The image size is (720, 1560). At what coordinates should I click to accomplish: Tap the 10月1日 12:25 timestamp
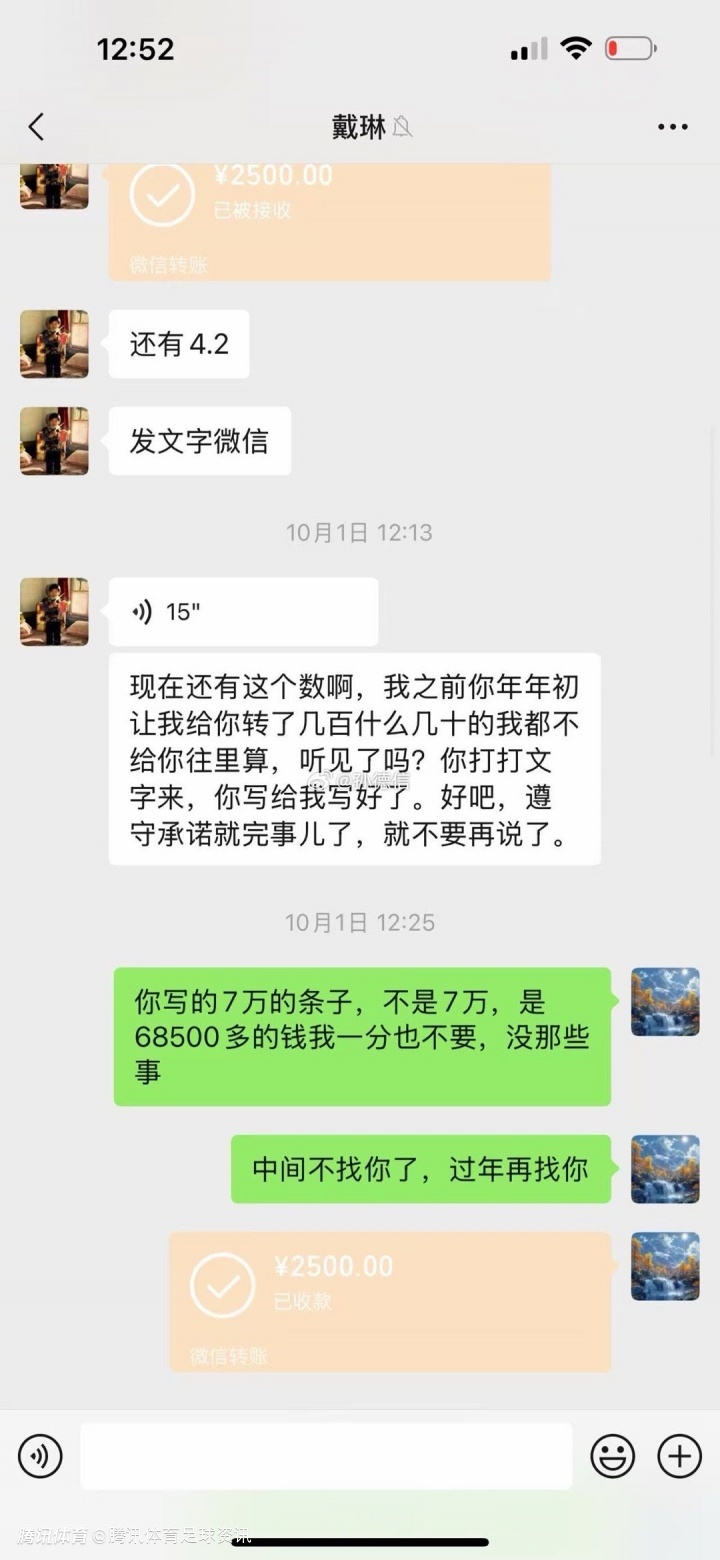[359, 923]
